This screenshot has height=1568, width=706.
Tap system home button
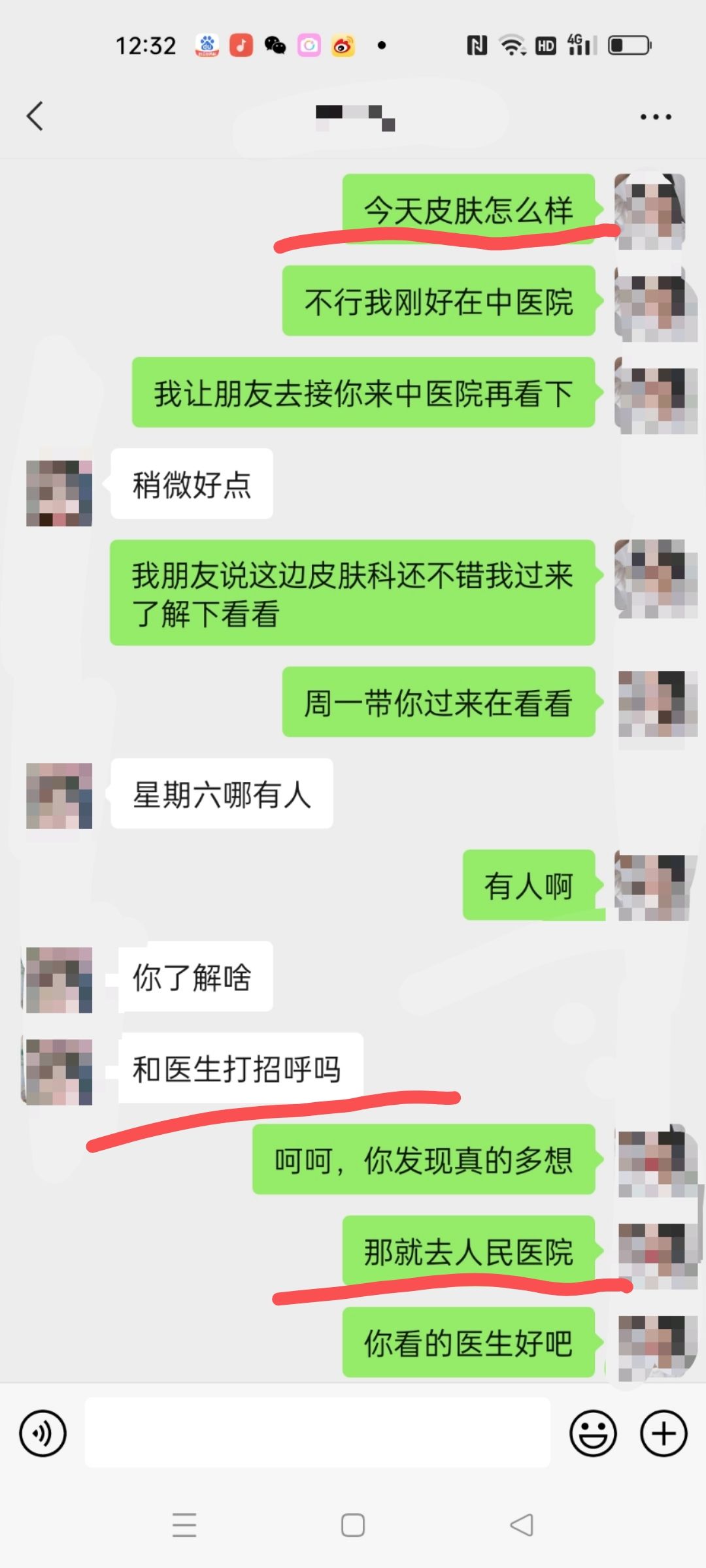pyautogui.click(x=353, y=1526)
